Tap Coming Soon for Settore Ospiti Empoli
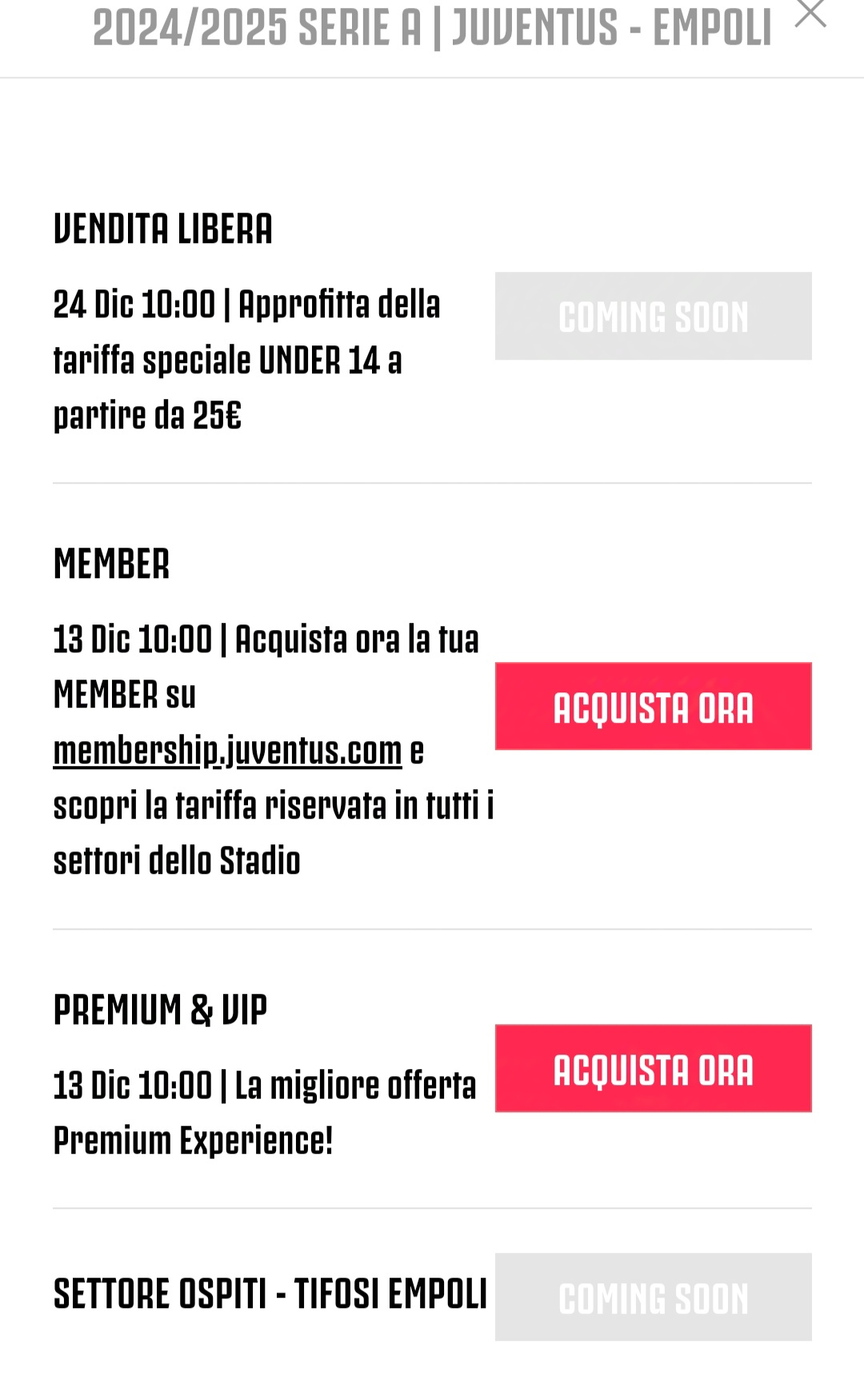Image resolution: width=864 pixels, height=1400 pixels. [653, 1297]
